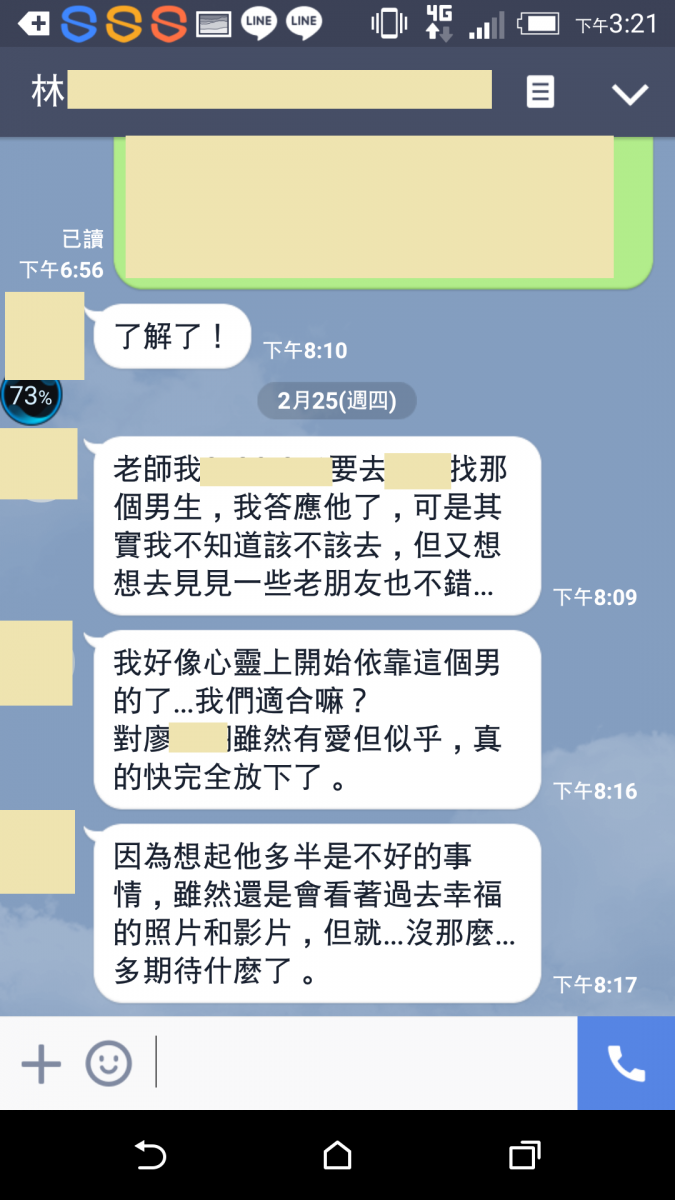
Task: Open the plus attachment menu
Action: (41, 1064)
